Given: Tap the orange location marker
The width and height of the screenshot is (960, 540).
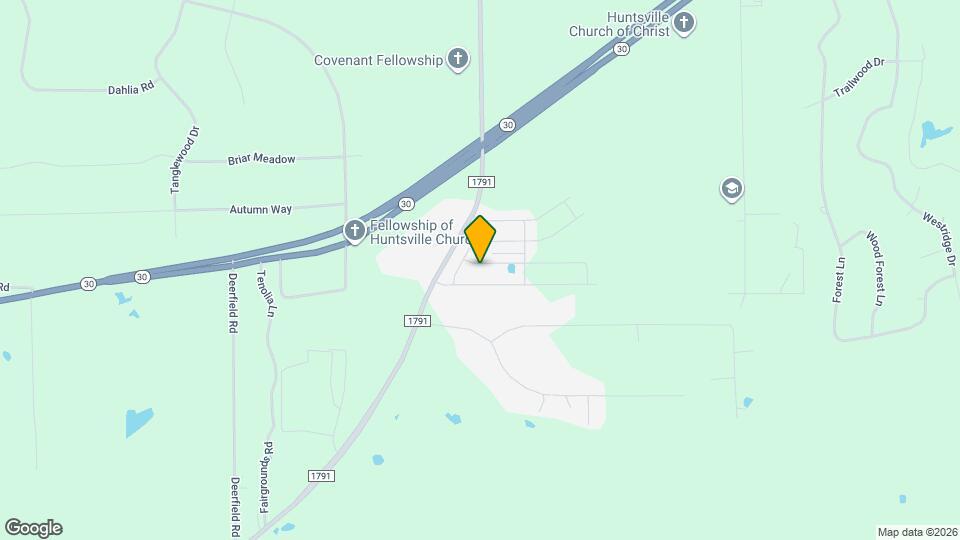Looking at the screenshot, I should [480, 238].
